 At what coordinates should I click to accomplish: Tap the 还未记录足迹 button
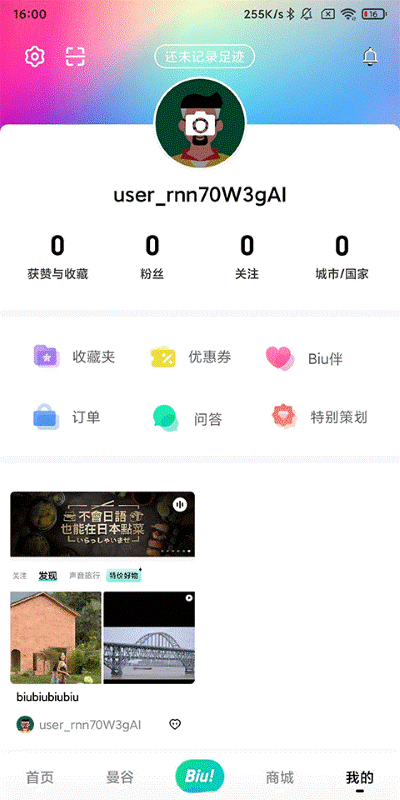point(204,57)
